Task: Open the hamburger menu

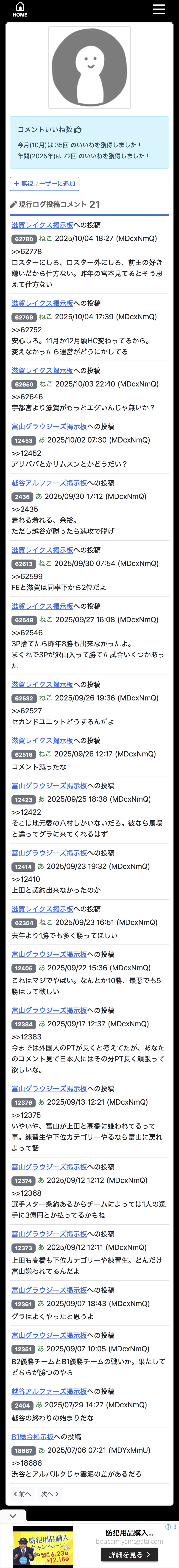Action: pyautogui.click(x=159, y=9)
